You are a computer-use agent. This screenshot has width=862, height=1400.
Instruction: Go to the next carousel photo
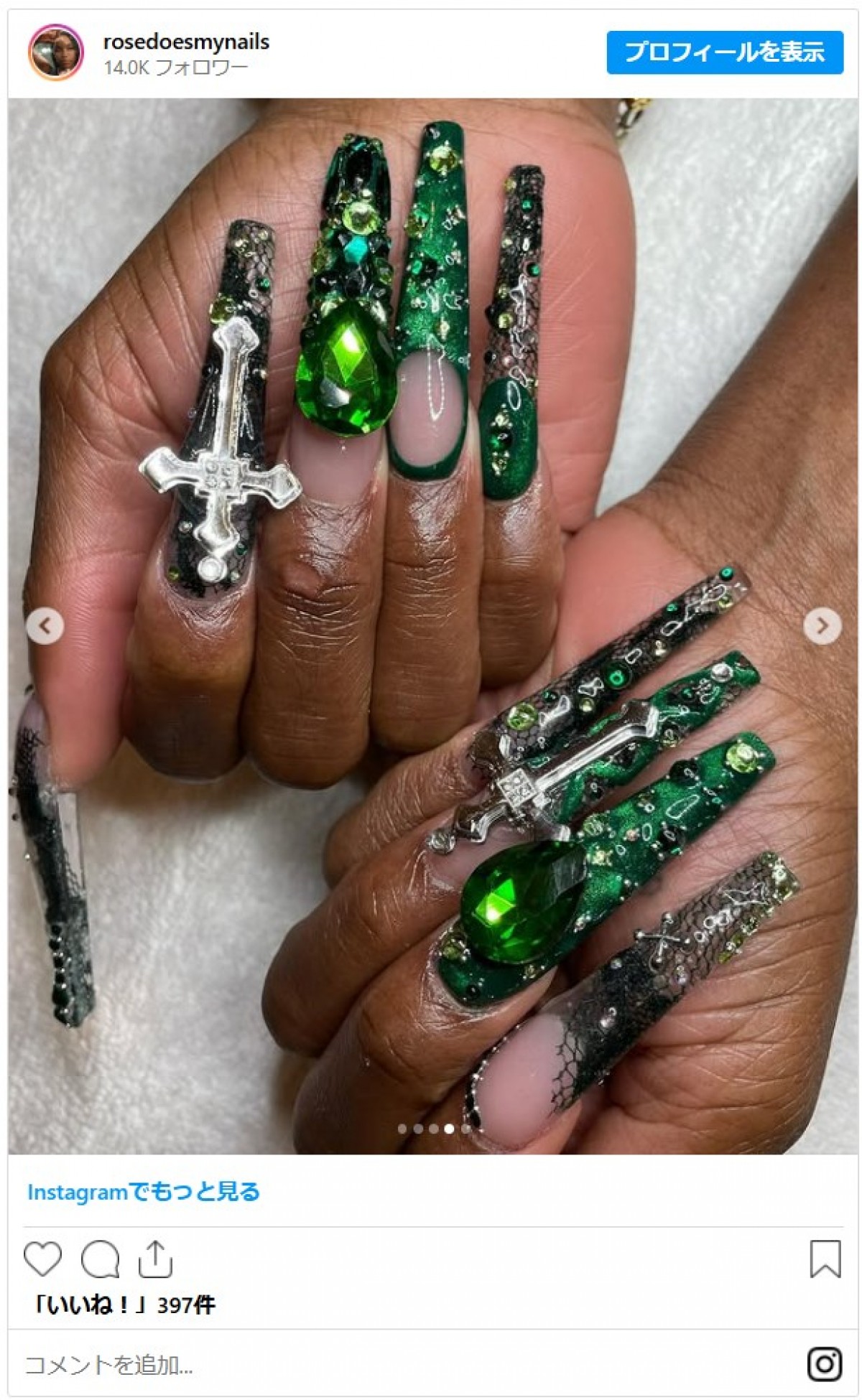pyautogui.click(x=822, y=625)
